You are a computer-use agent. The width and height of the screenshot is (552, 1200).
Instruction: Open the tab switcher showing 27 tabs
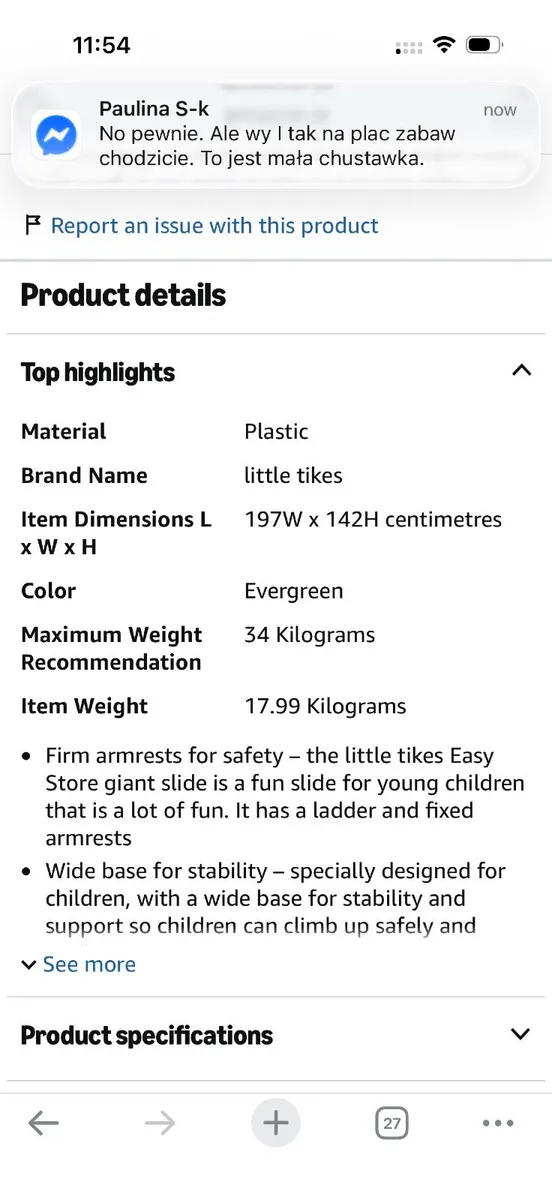pyautogui.click(x=392, y=1123)
